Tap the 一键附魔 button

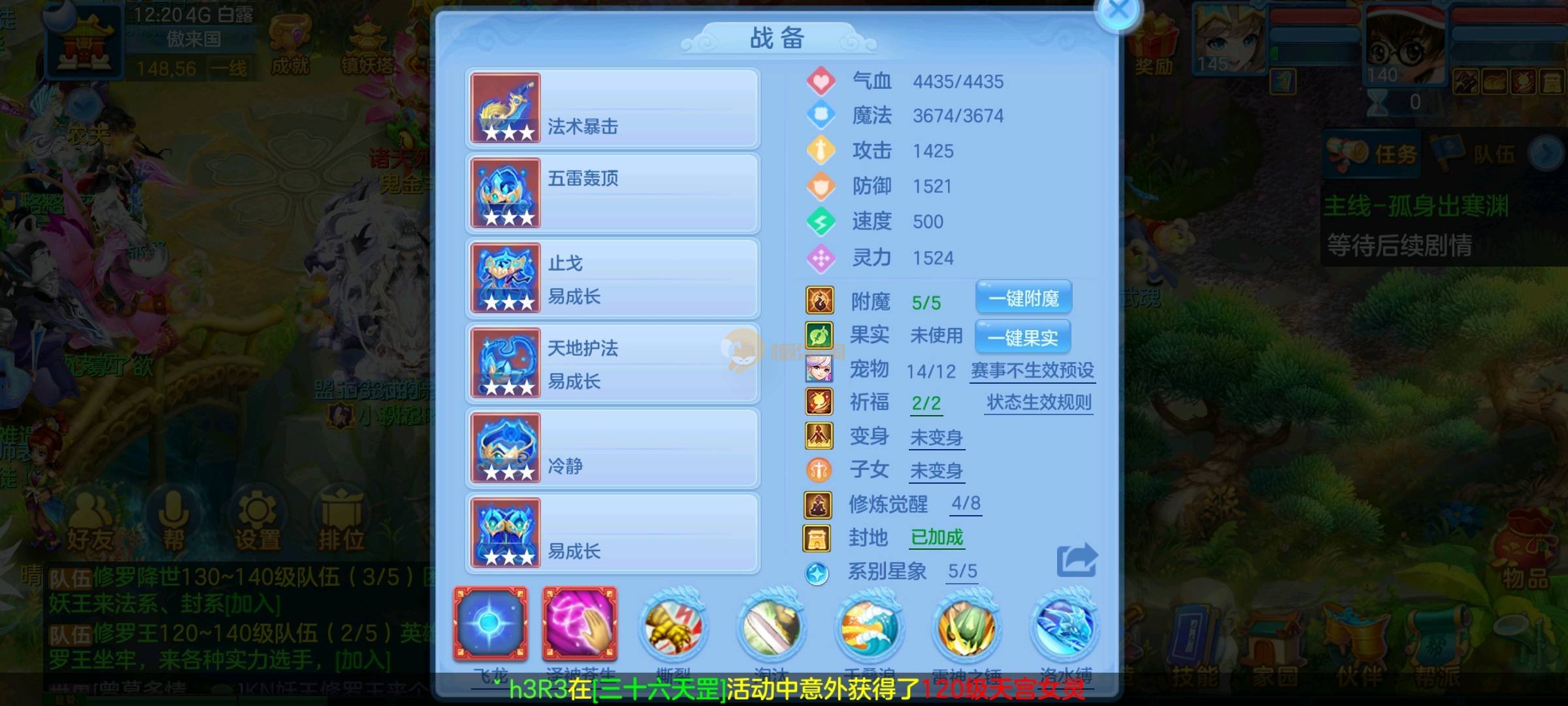[1023, 298]
